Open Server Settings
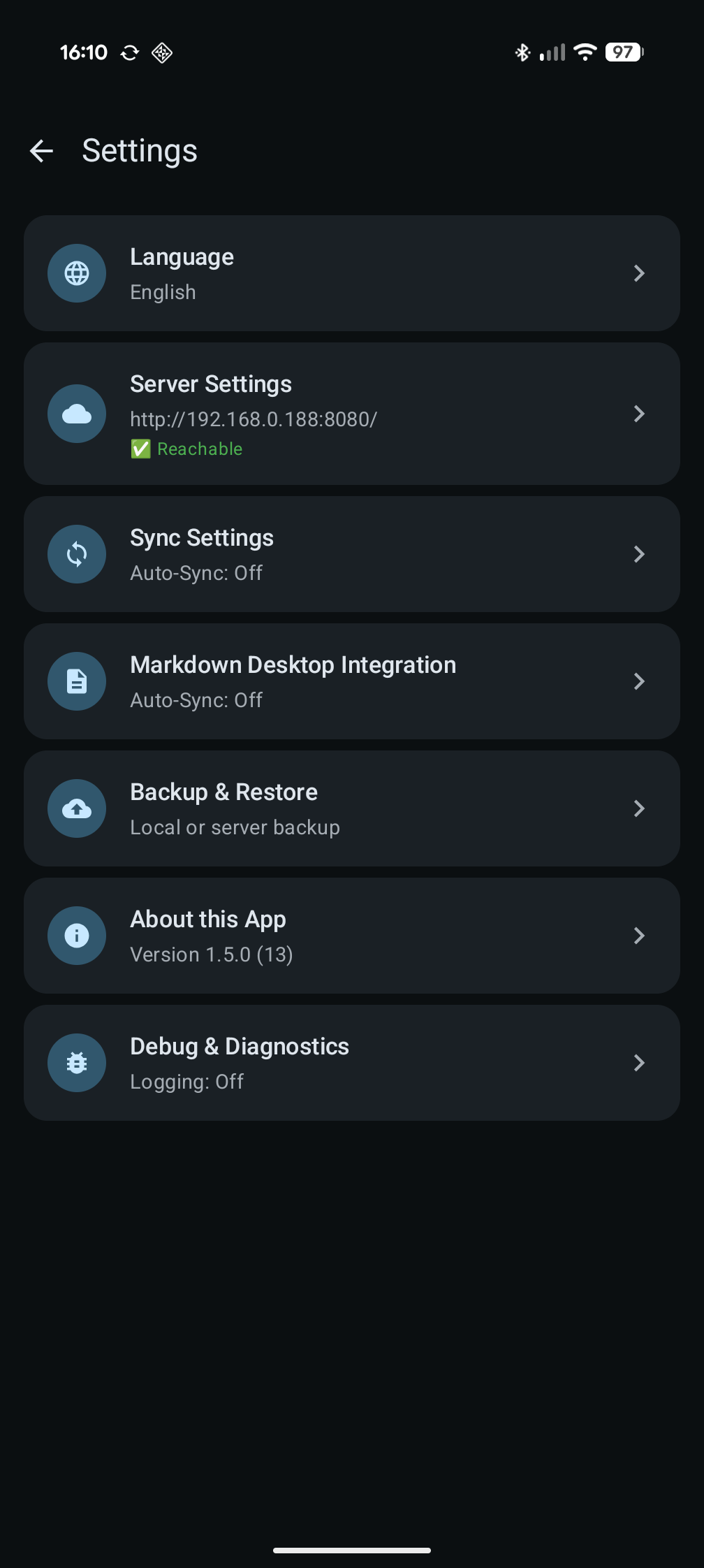Screen dimensions: 704x1568 pyautogui.click(x=352, y=414)
